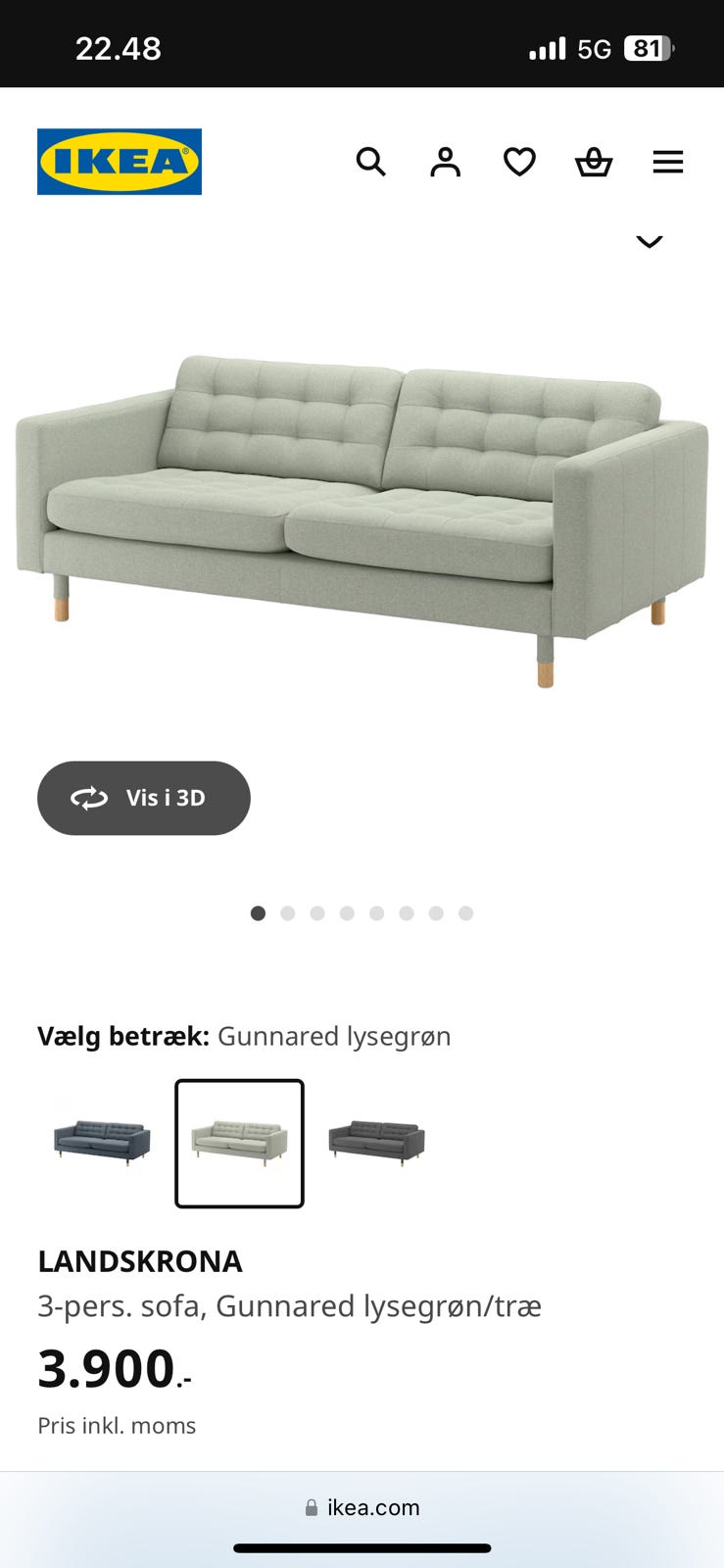Open the hamburger navigation menu
This screenshot has height=1568, width=724.
click(x=668, y=162)
